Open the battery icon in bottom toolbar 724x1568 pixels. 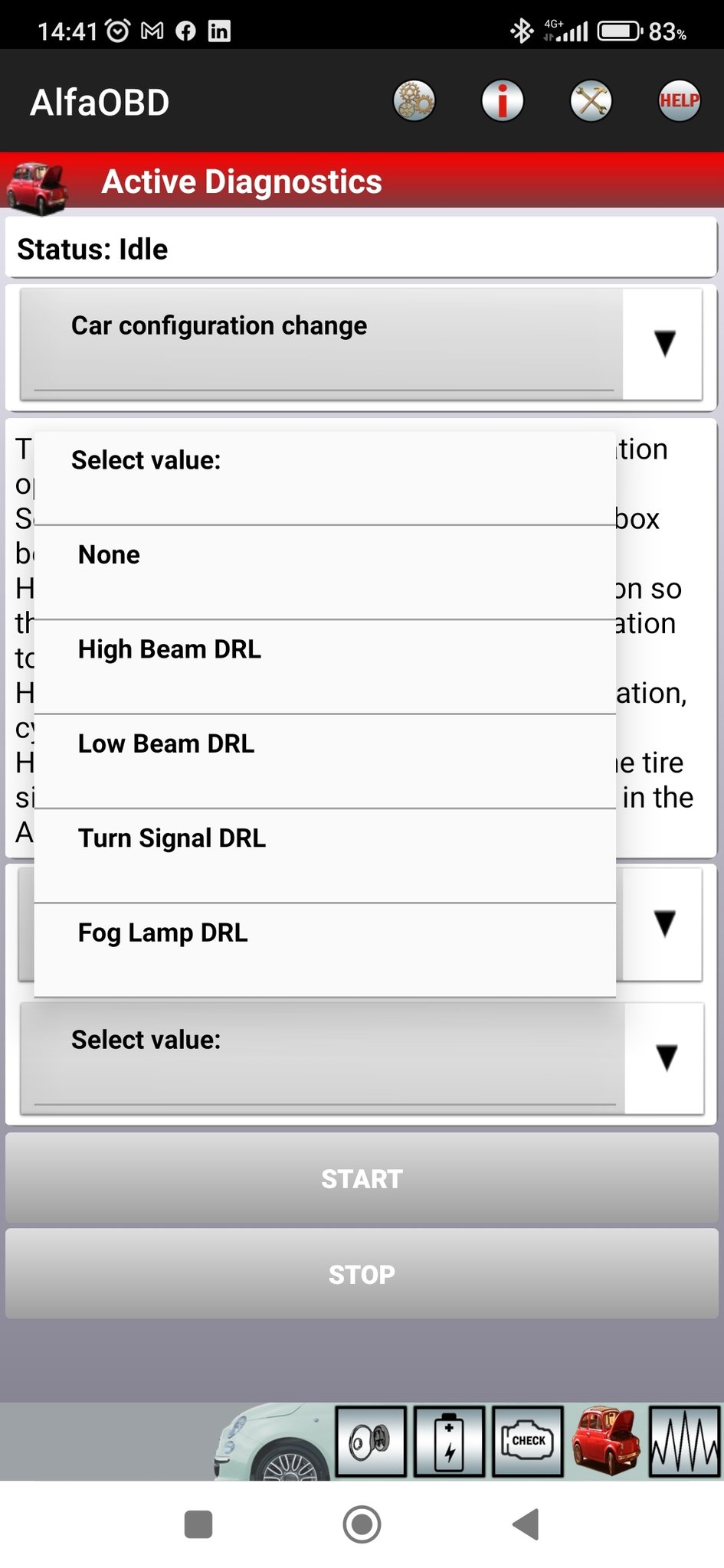[x=449, y=1441]
